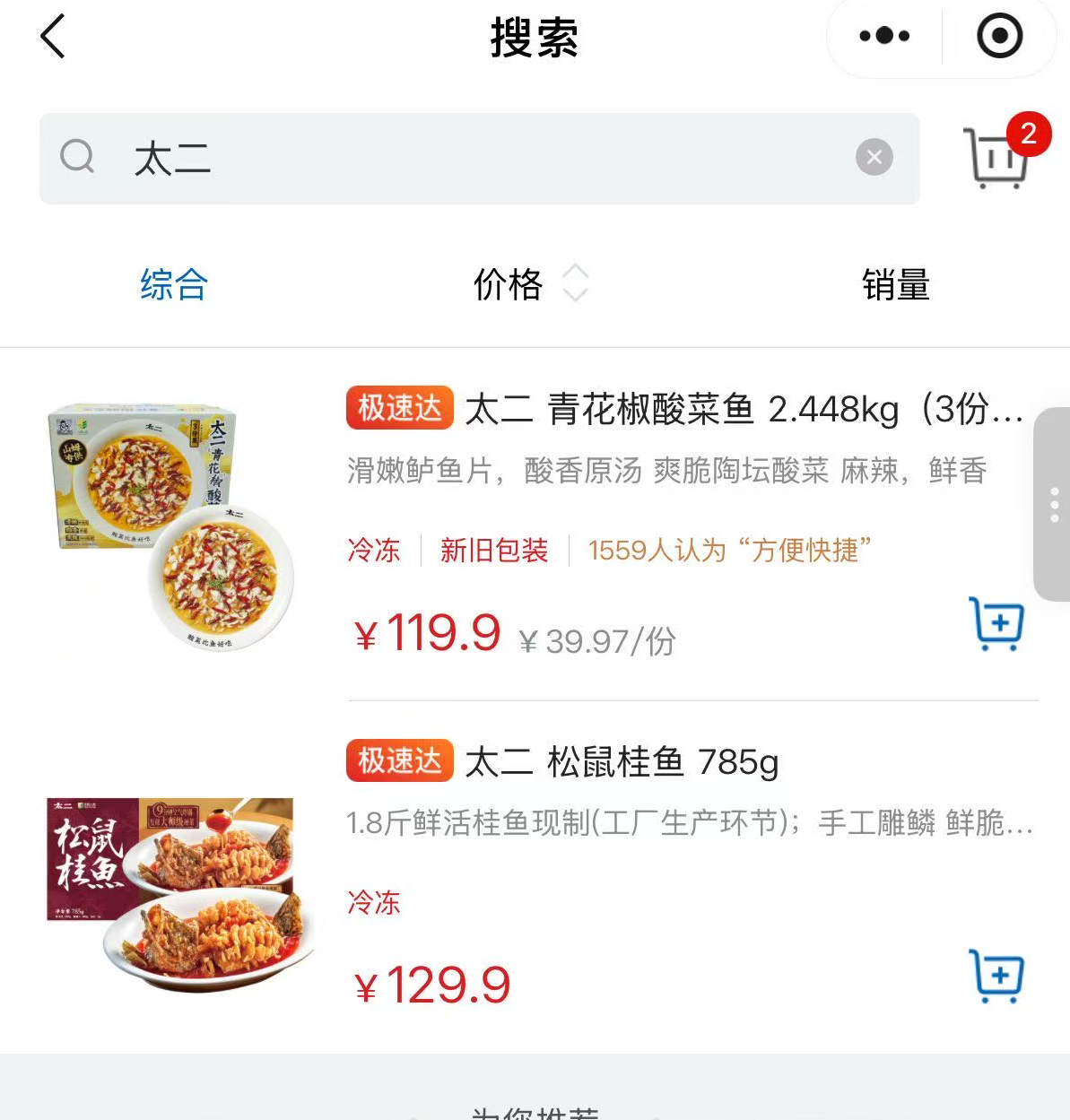Add 青花椒酸菜鱼 to cart

[996, 623]
